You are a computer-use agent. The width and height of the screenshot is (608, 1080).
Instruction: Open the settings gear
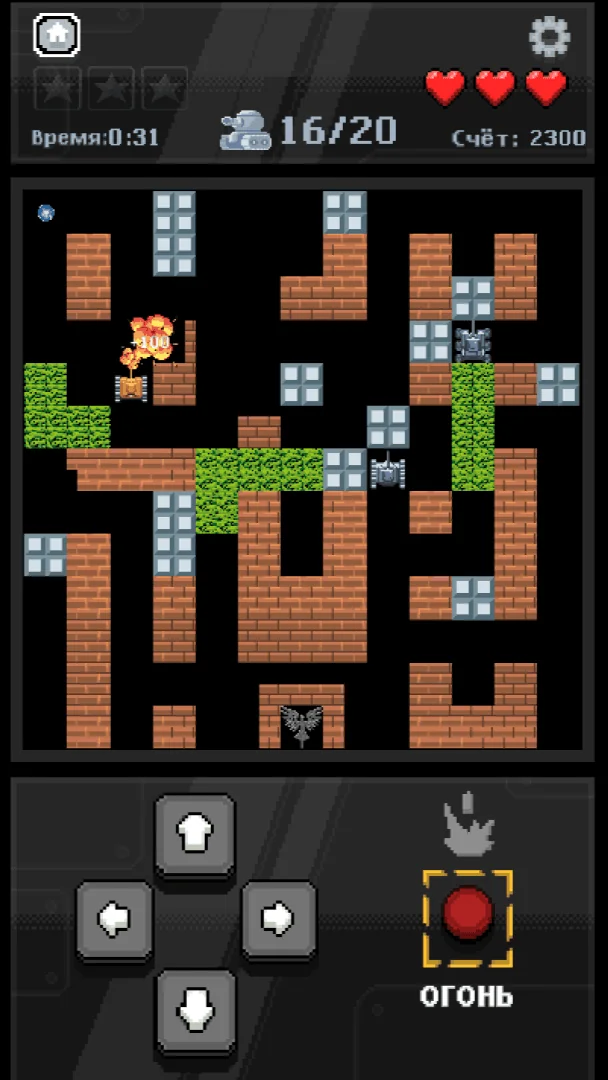tap(549, 37)
